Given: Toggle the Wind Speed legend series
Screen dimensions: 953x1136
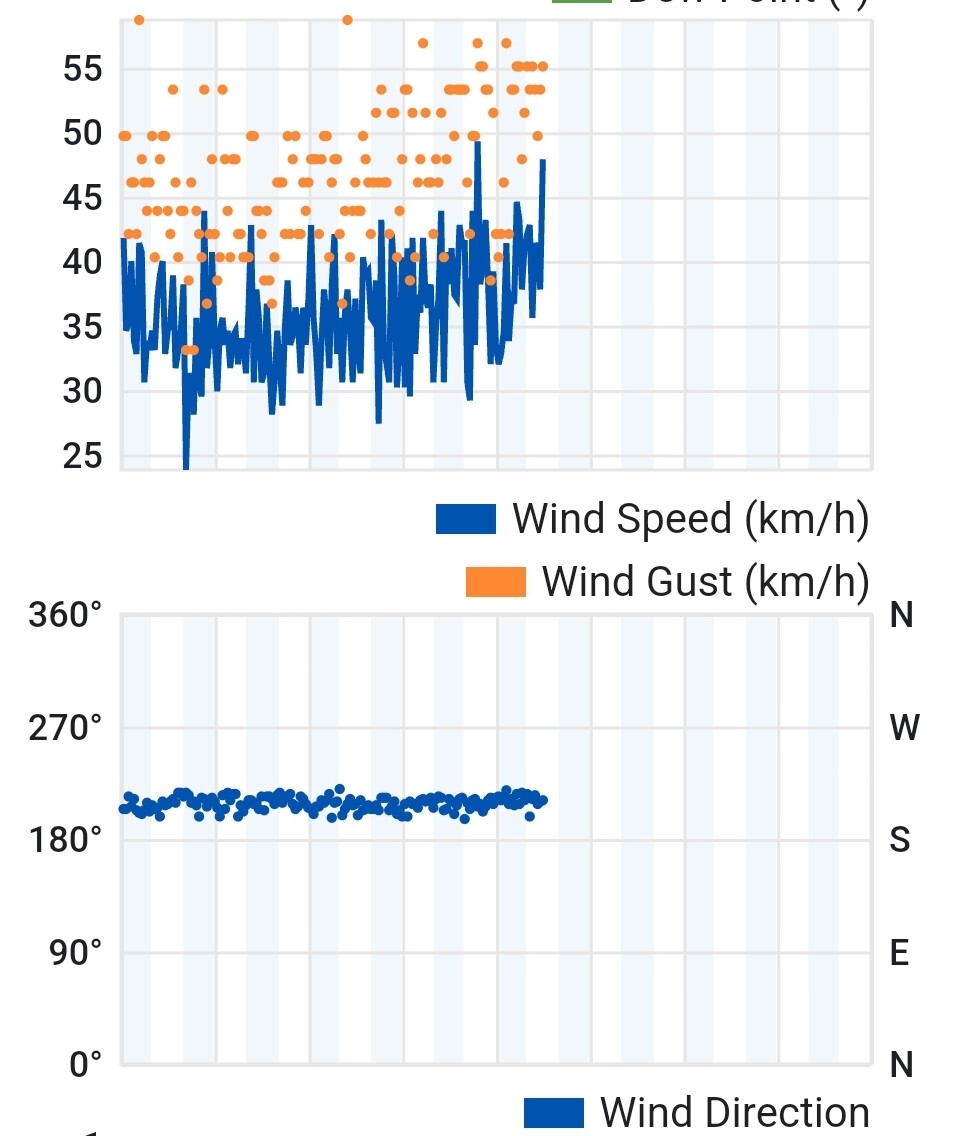Looking at the screenshot, I should 653,519.
